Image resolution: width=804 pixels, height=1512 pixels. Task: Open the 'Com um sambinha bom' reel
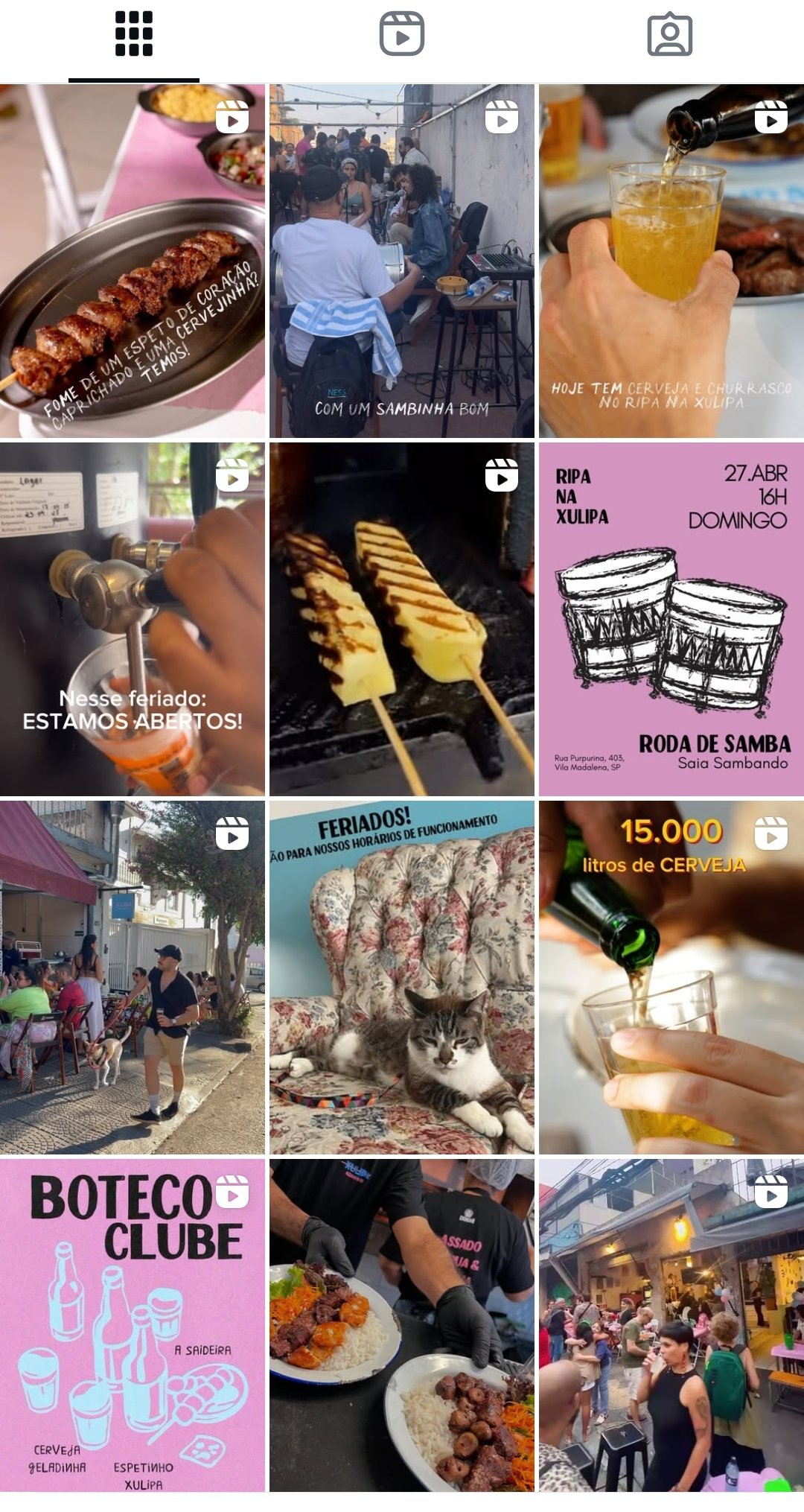[x=402, y=261]
